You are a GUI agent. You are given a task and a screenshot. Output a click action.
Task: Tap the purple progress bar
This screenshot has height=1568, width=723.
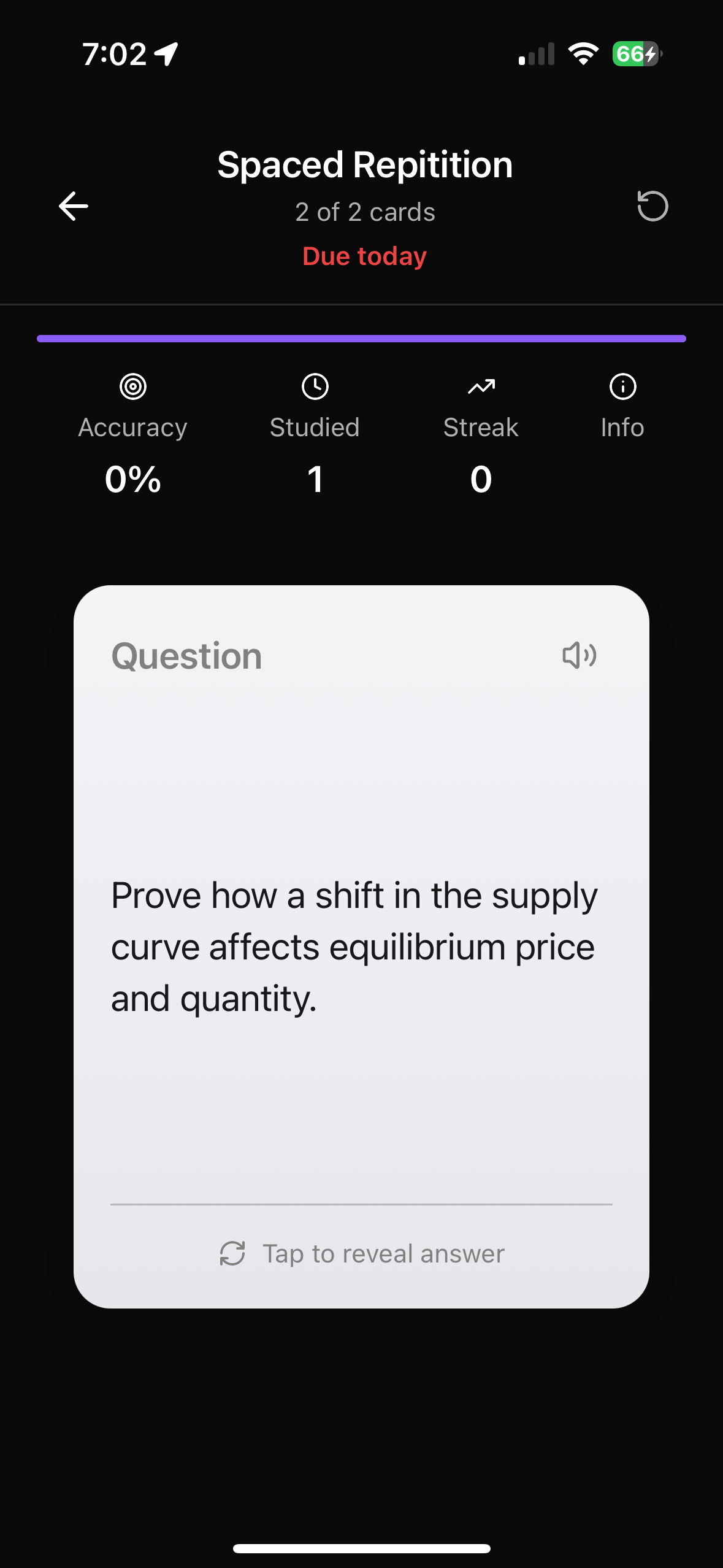(361, 338)
